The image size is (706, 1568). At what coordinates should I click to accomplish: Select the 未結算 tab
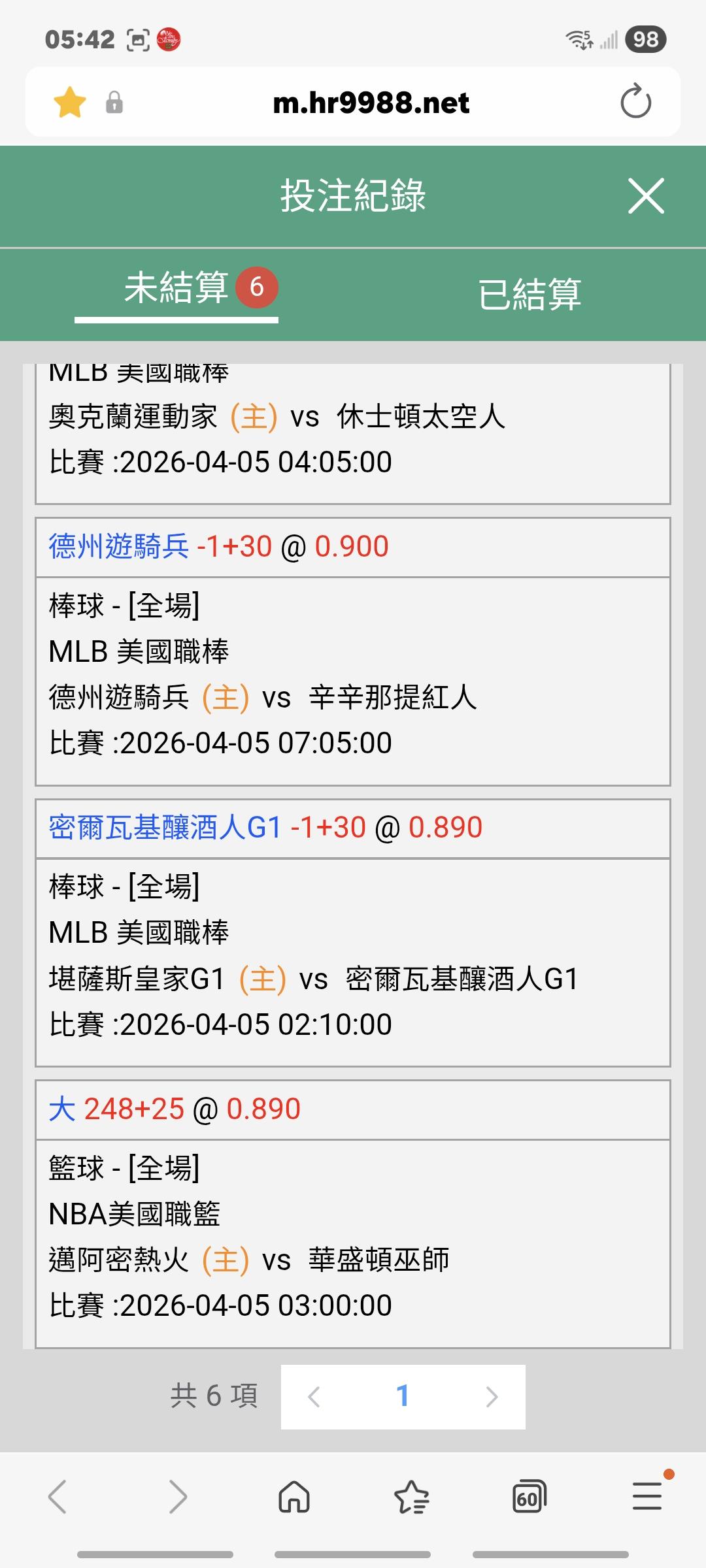coord(176,288)
